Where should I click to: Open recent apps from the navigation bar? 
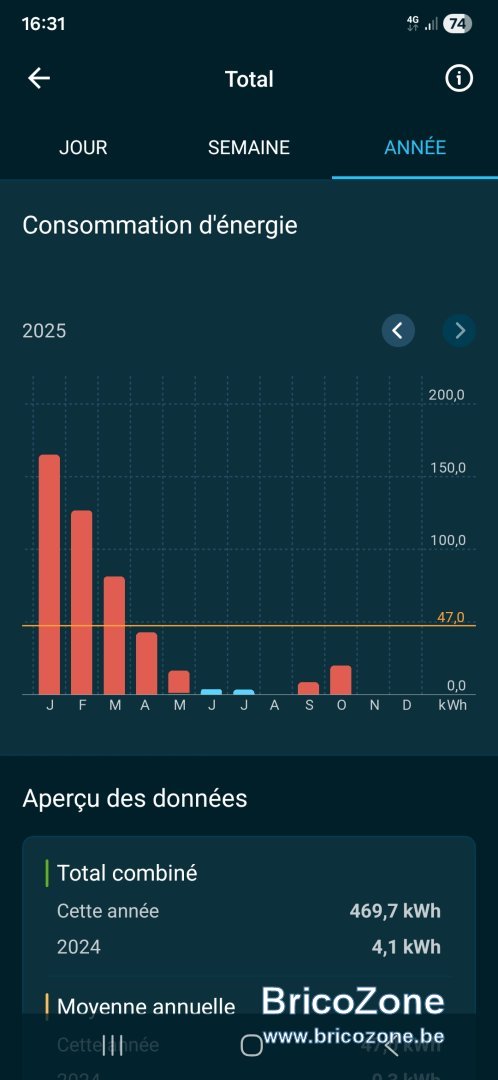point(112,1045)
